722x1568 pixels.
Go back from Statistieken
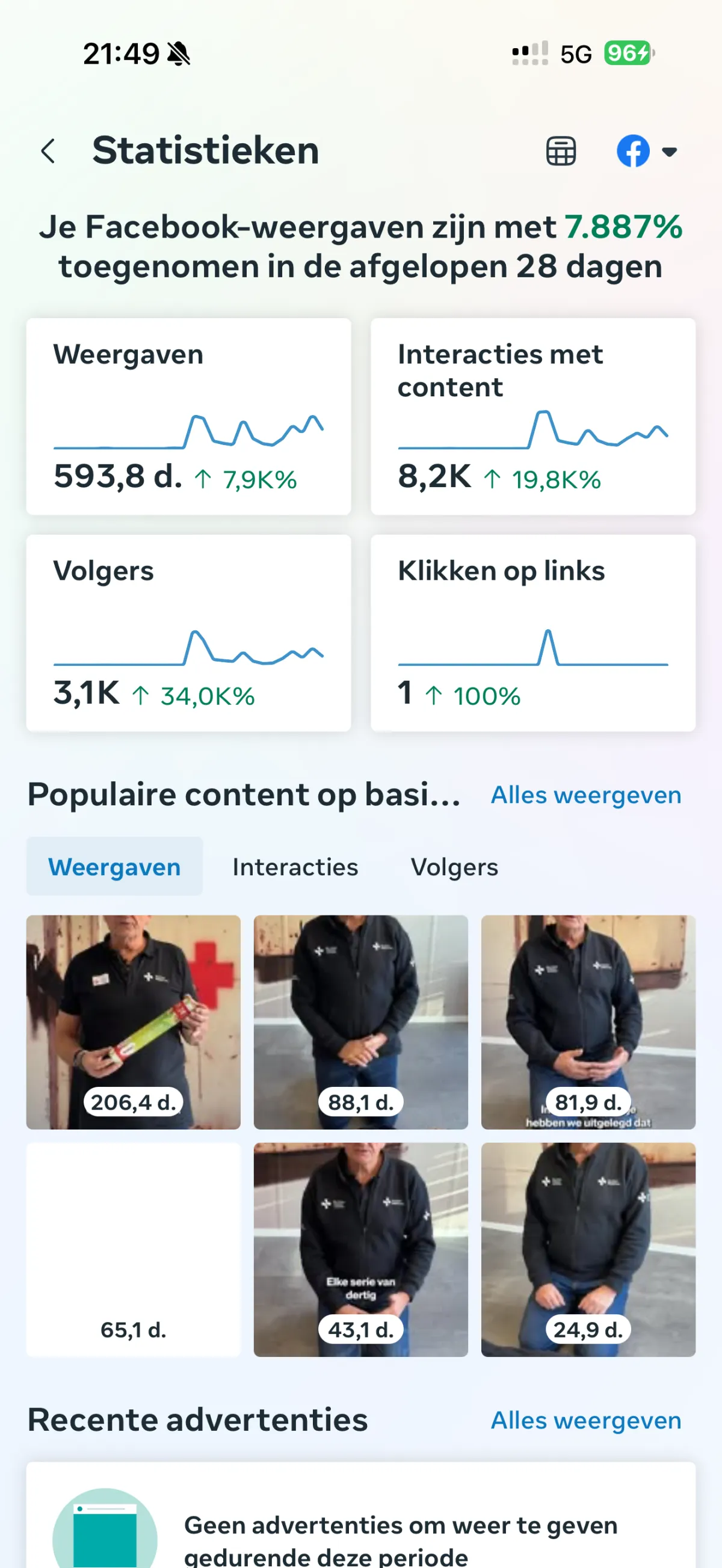click(48, 151)
